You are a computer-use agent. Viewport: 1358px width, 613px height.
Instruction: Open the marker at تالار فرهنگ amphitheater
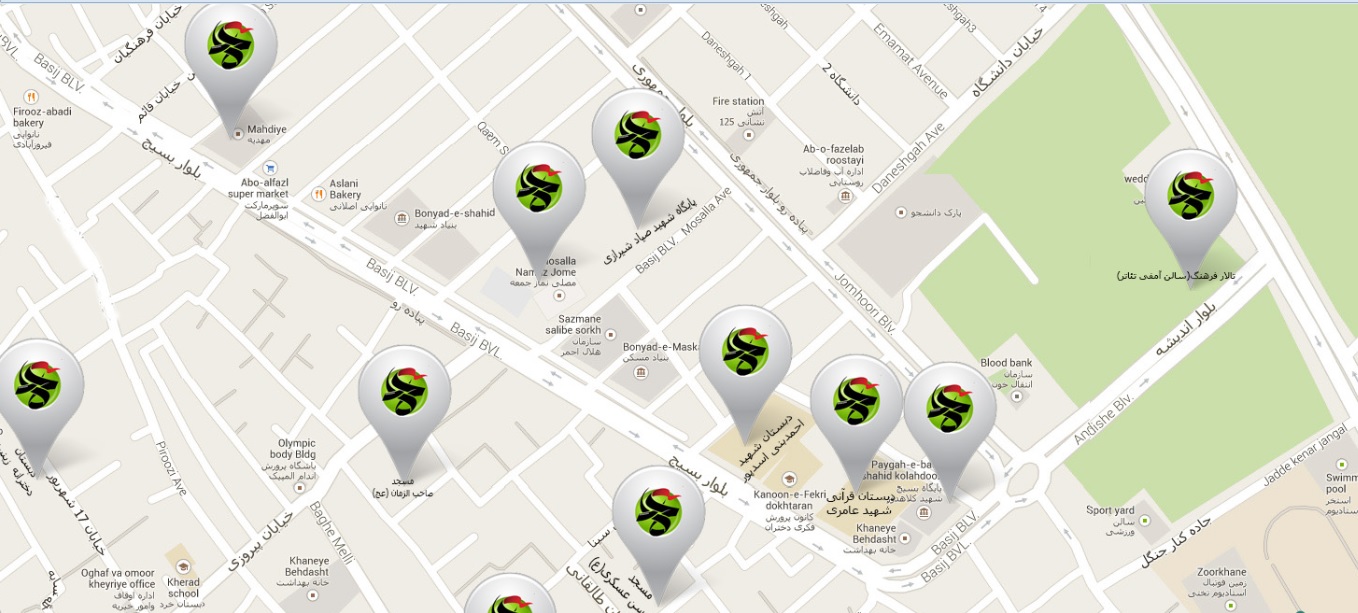pyautogui.click(x=1190, y=196)
